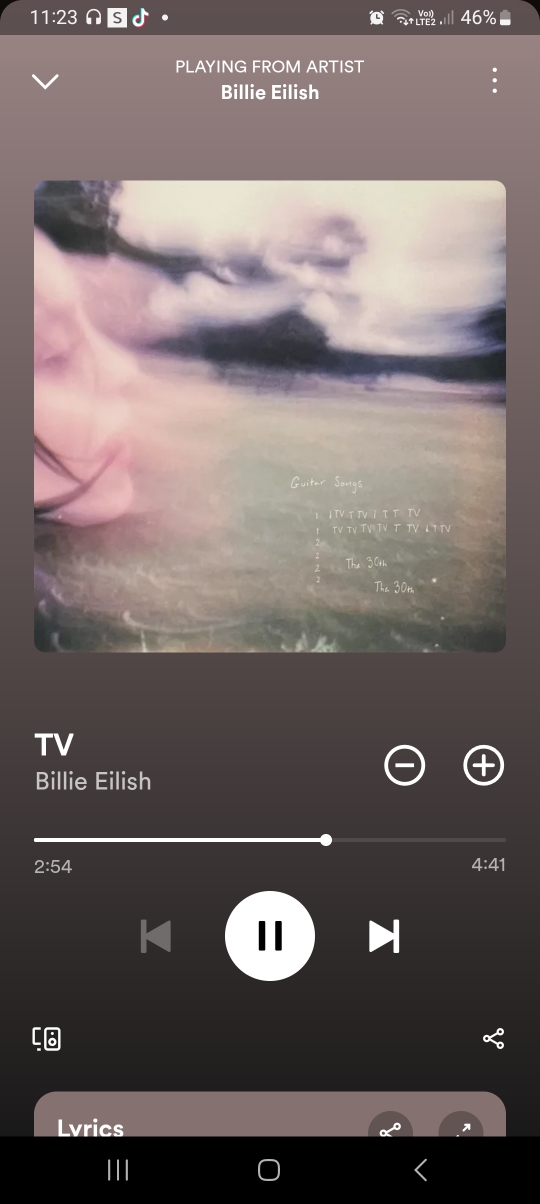Pause the song TV
The height and width of the screenshot is (1204, 540).
270,936
